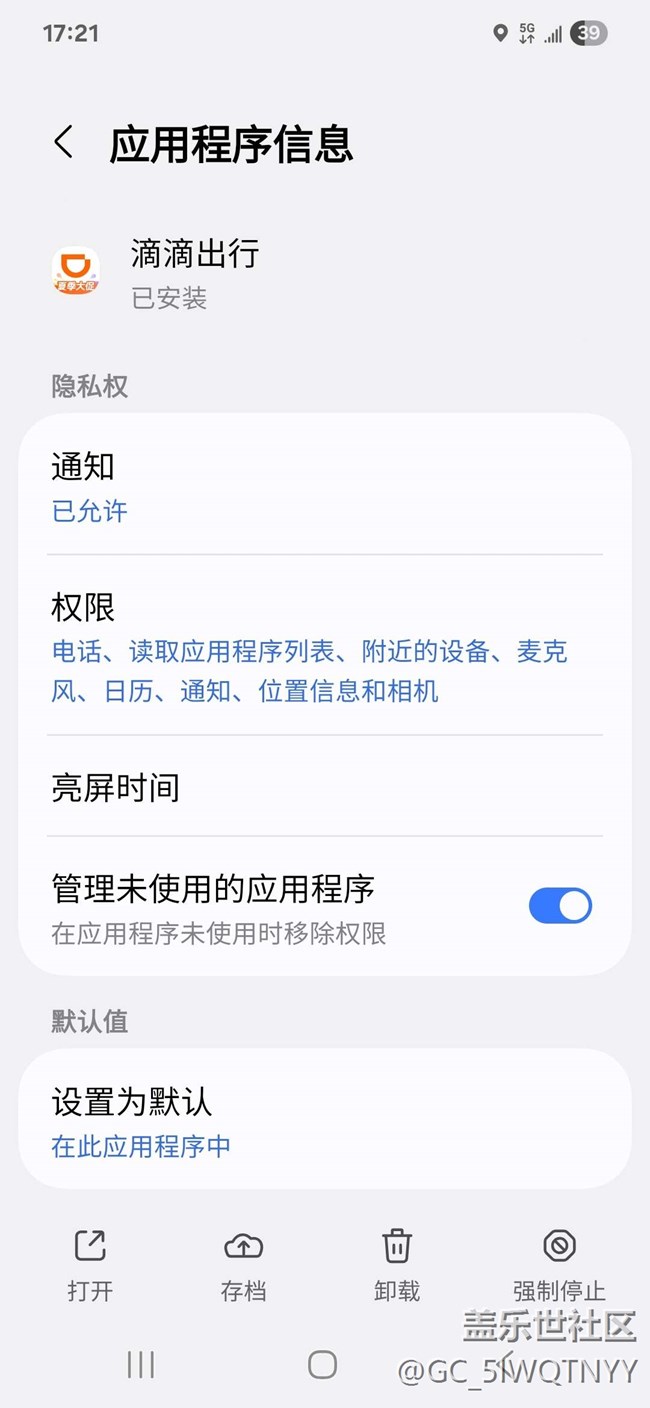This screenshot has width=650, height=1408.
Task: Open the system recent apps button
Action: click(141, 1365)
